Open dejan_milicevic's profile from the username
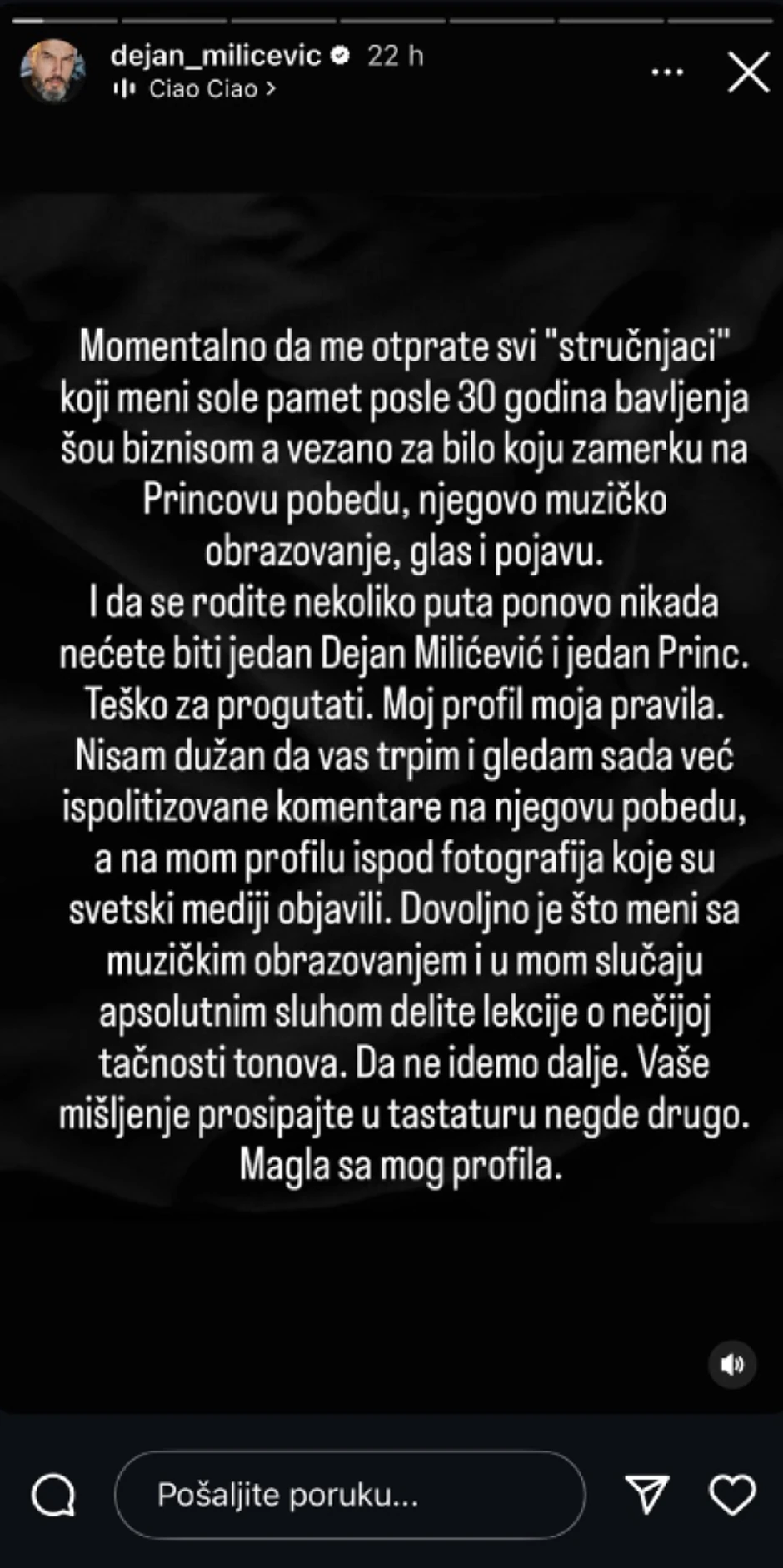Image resolution: width=783 pixels, height=1568 pixels. pos(221,57)
